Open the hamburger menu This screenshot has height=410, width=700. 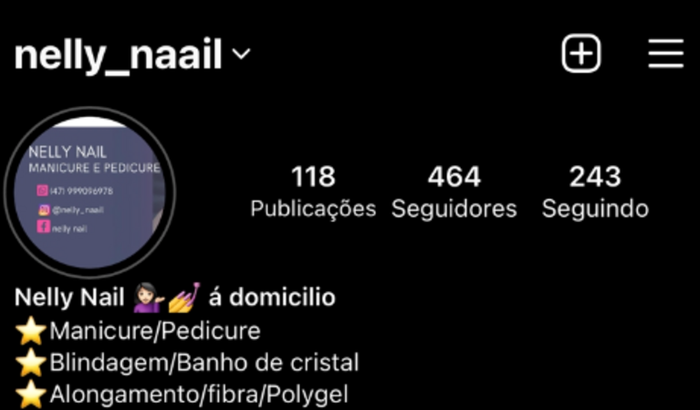coord(665,53)
